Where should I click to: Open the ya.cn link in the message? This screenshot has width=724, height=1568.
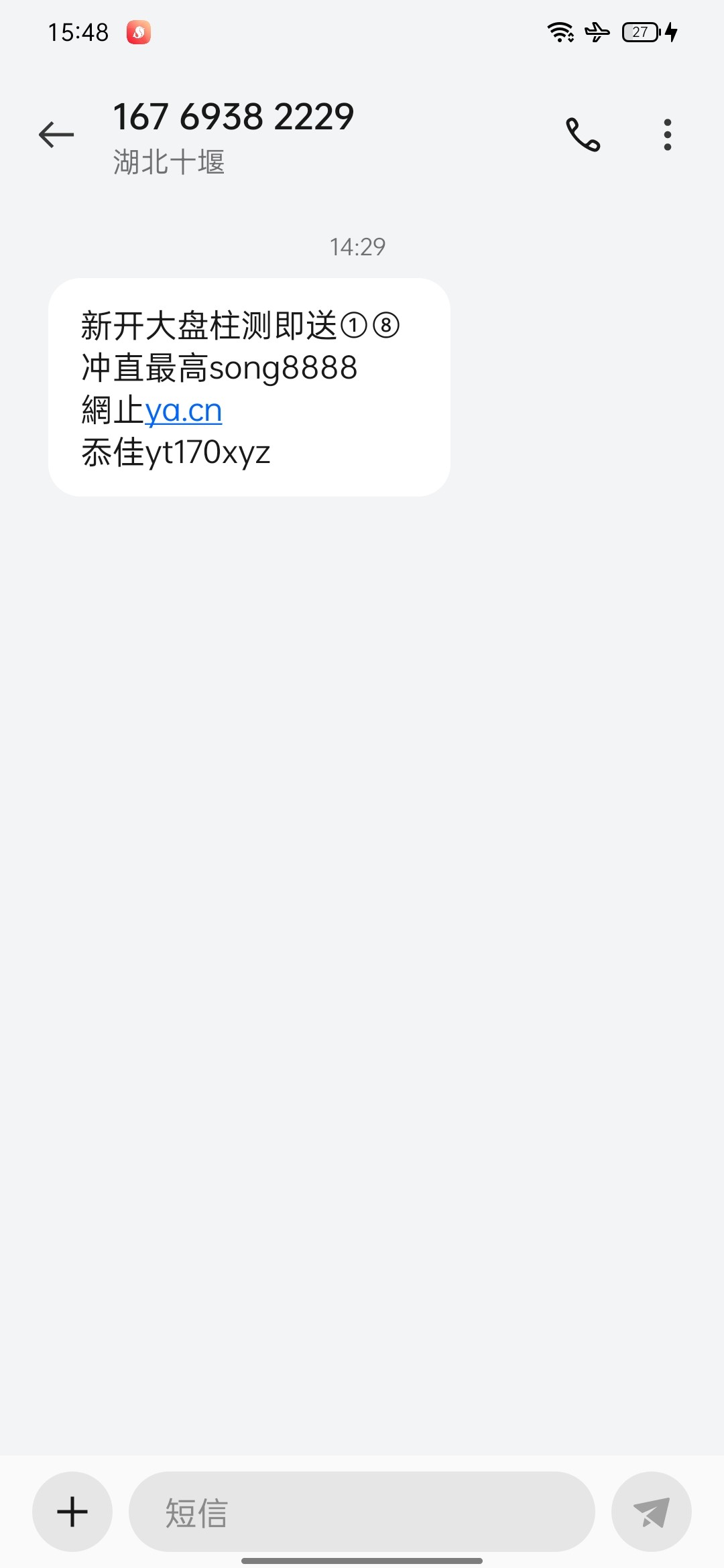[183, 411]
